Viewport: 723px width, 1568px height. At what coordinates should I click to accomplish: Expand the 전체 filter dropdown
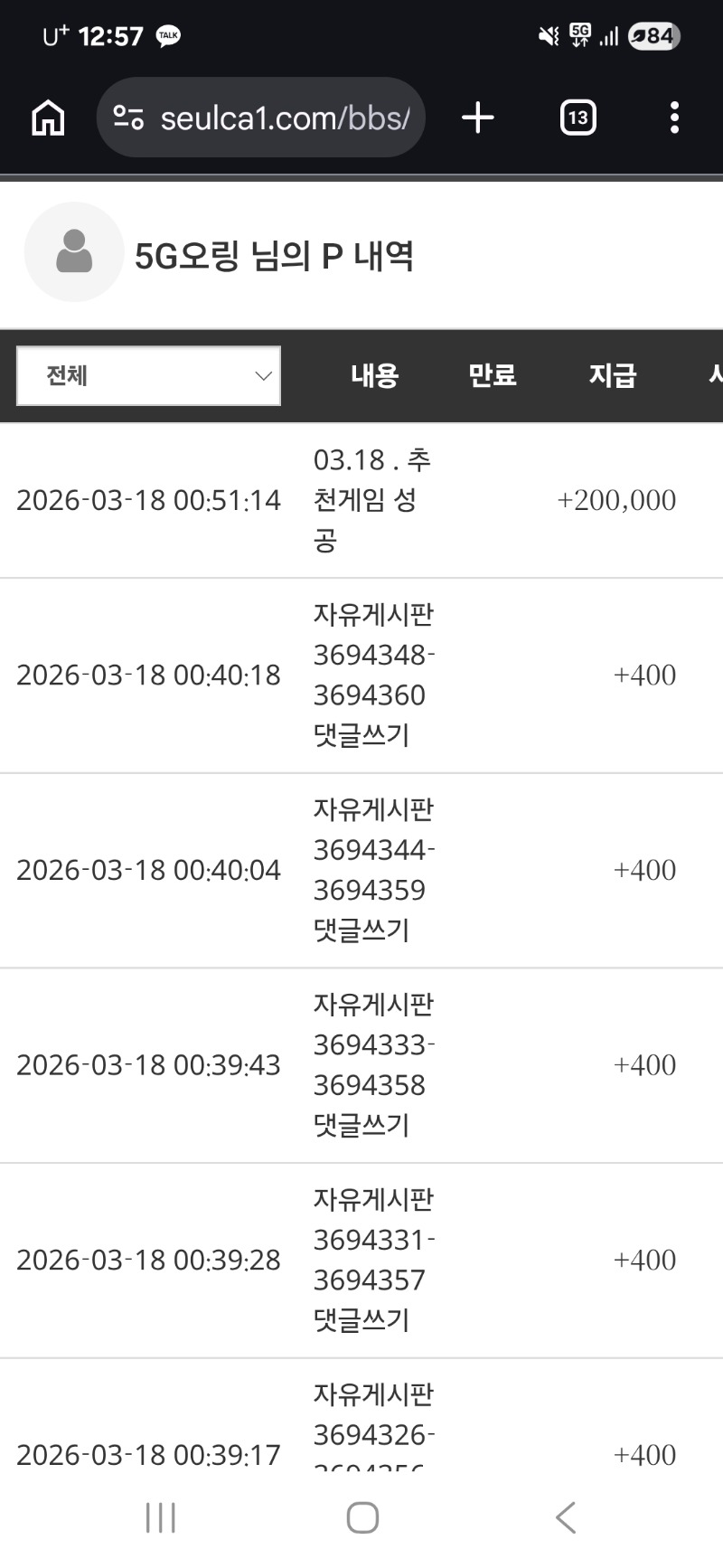pyautogui.click(x=149, y=375)
